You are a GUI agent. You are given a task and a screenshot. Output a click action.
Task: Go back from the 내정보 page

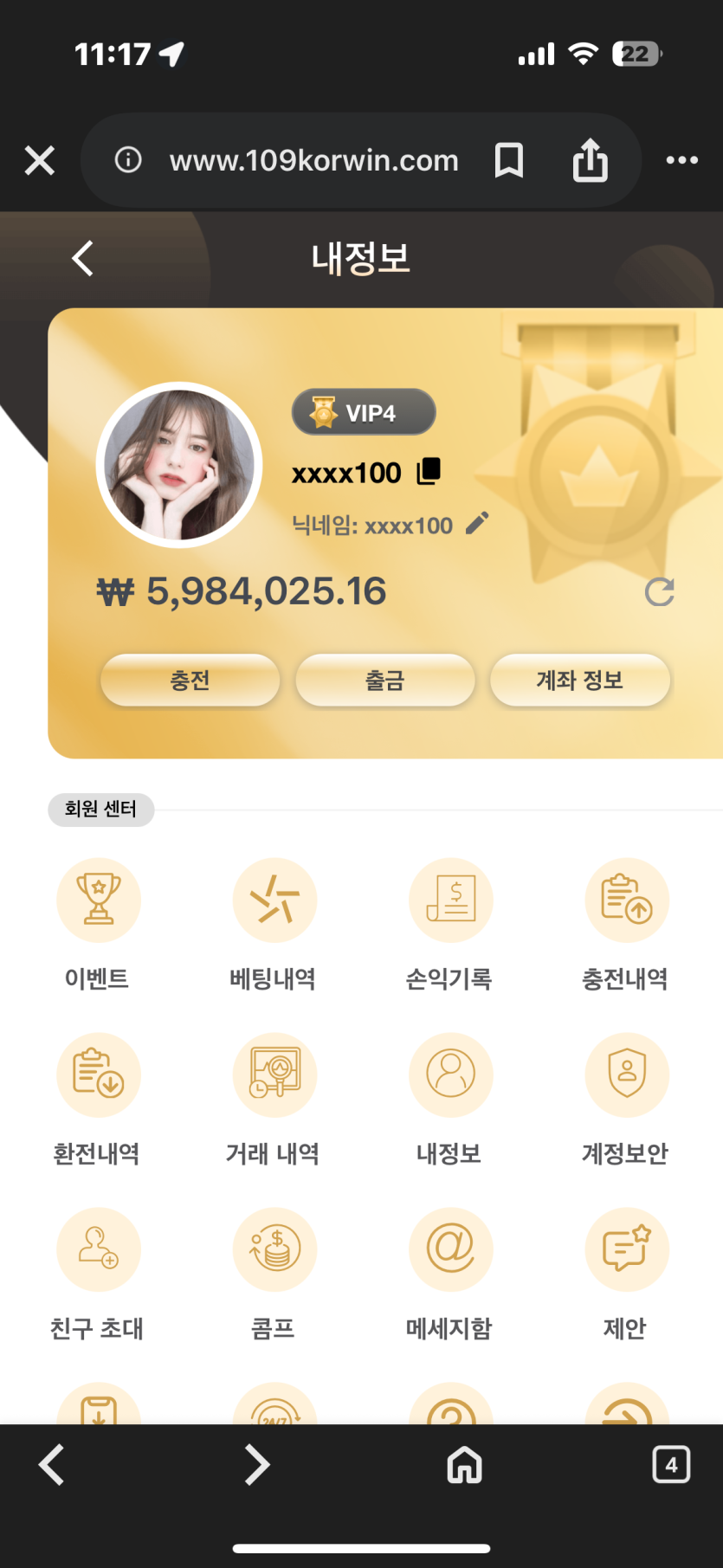point(82,258)
